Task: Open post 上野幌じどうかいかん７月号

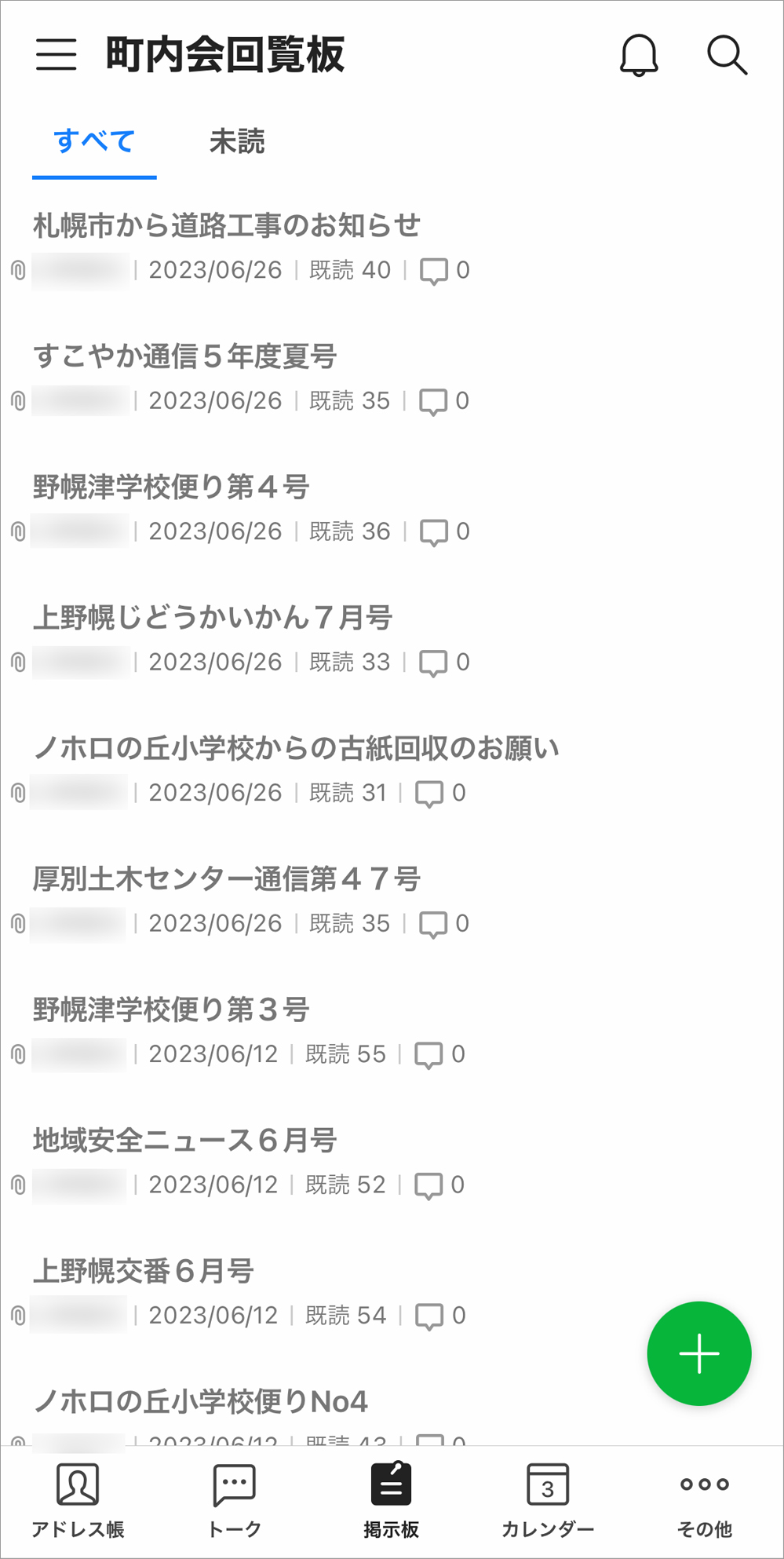Action: pyautogui.click(x=213, y=618)
